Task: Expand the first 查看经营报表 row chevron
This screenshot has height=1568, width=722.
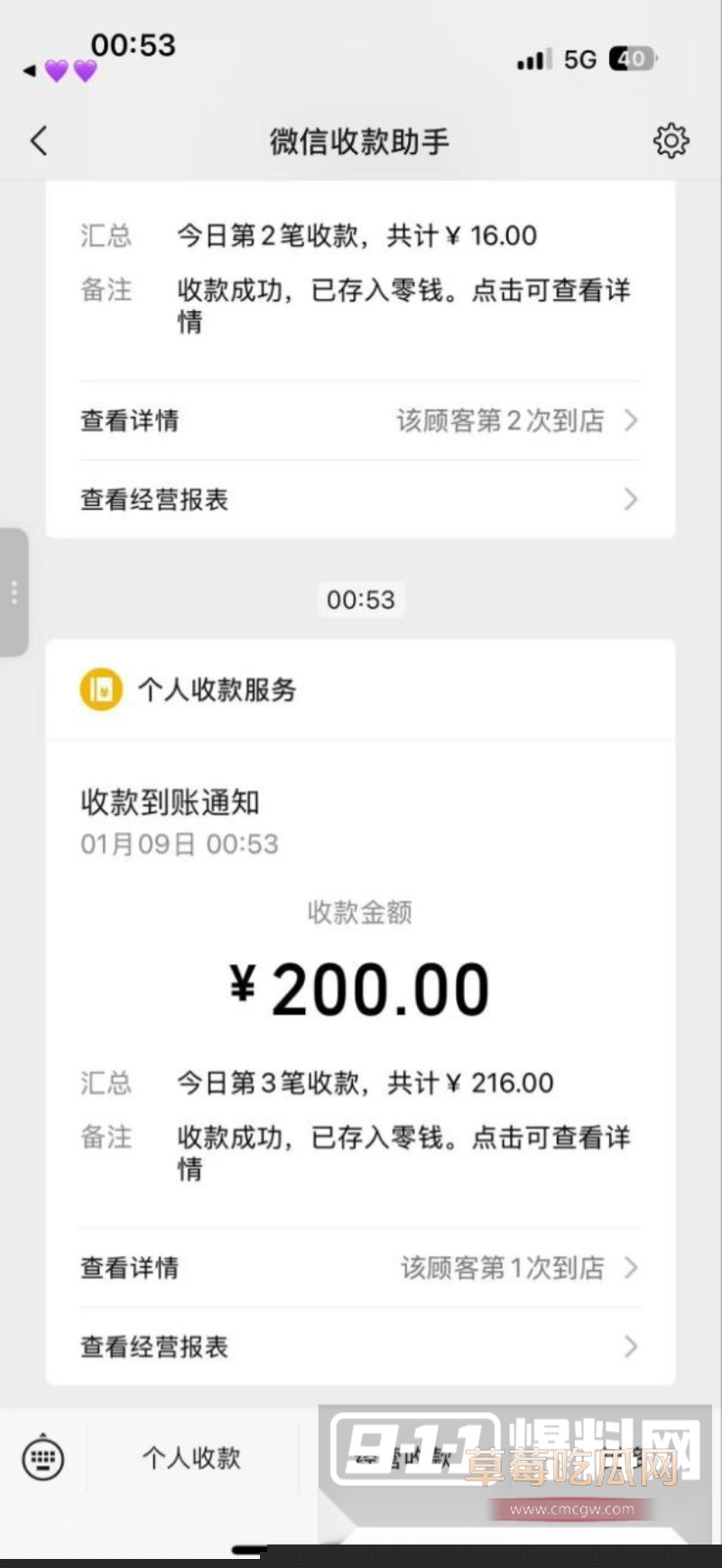Action: tap(631, 499)
